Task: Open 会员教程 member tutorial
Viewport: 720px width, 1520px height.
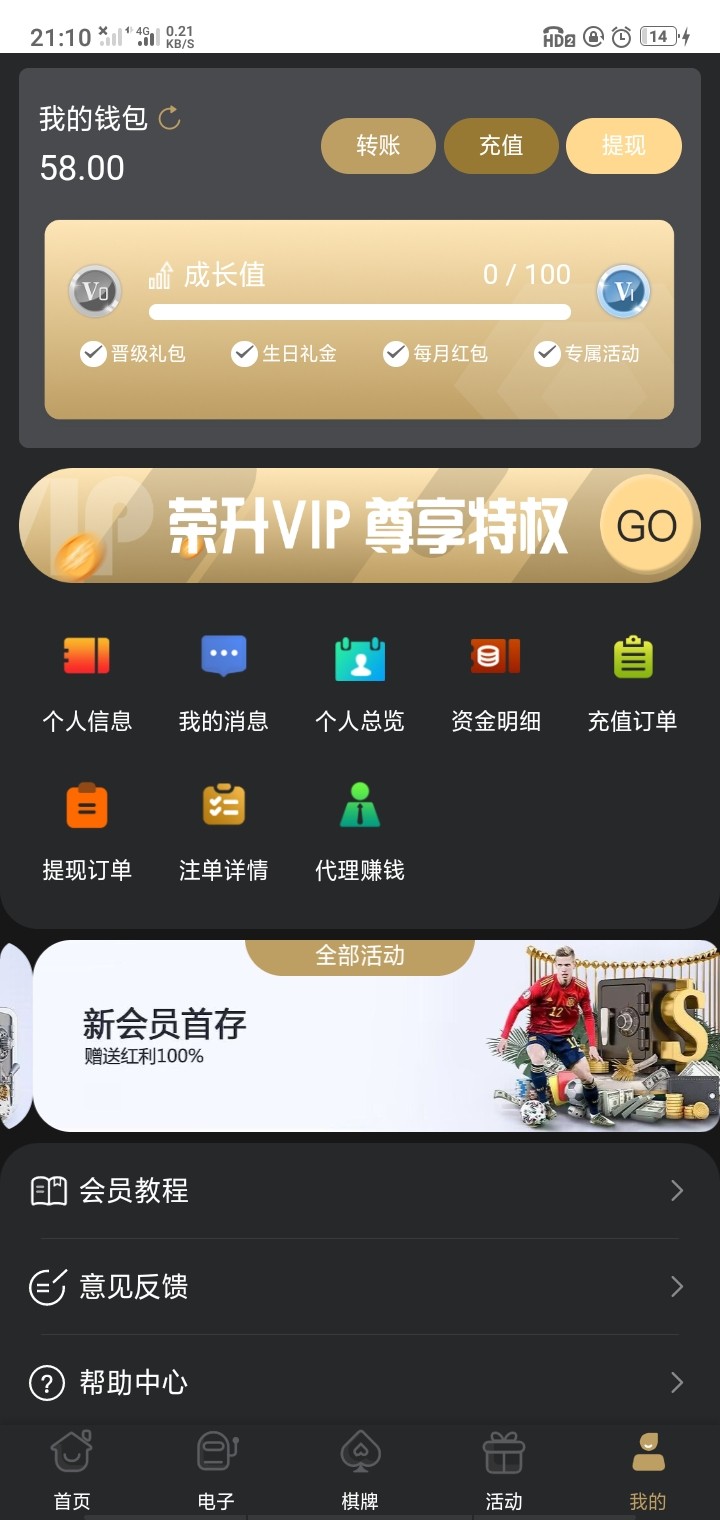Action: tap(360, 1190)
